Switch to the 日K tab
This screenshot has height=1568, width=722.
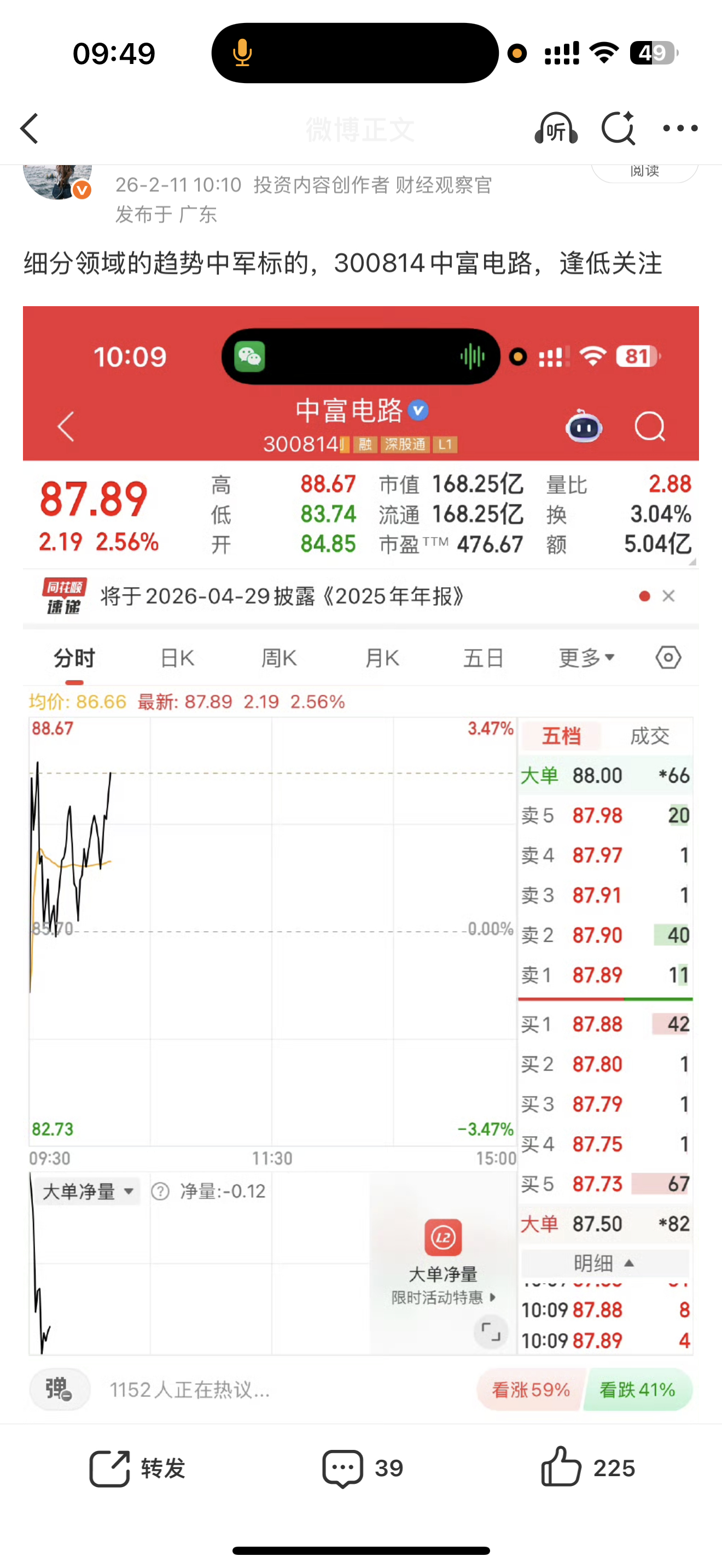176,657
